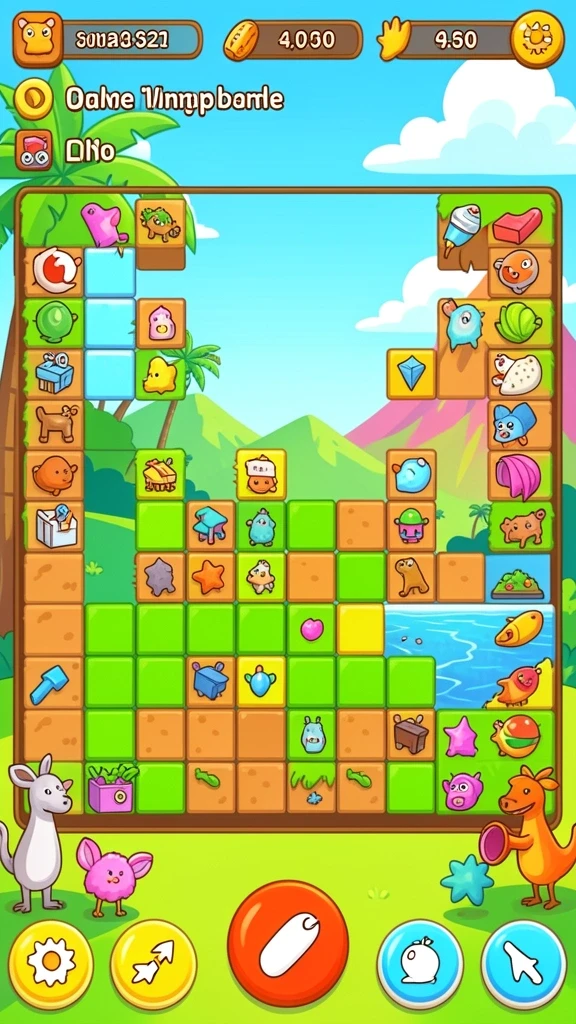The width and height of the screenshot is (576, 1024).
Task: Tap the orange star tile on the board
Action: [x=210, y=577]
